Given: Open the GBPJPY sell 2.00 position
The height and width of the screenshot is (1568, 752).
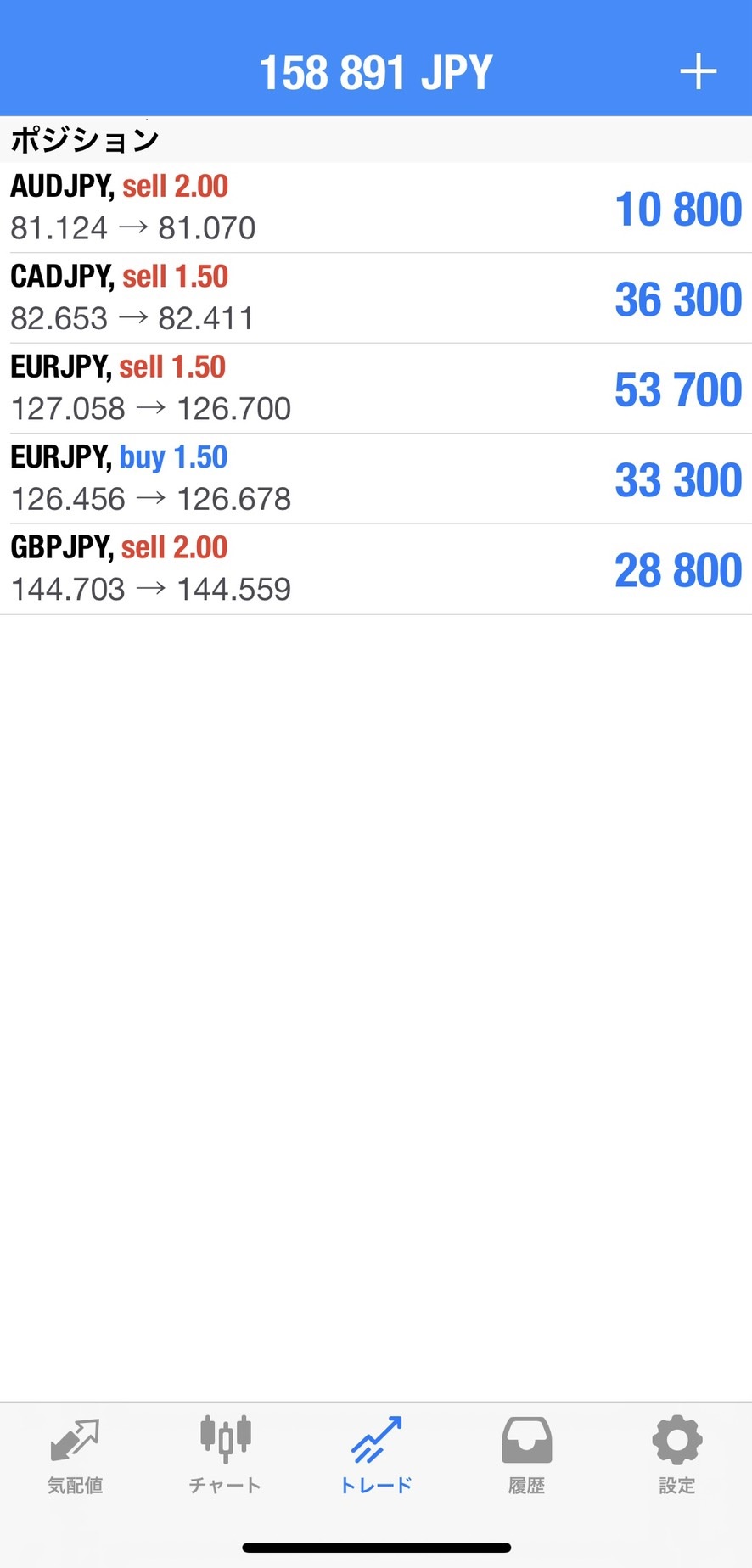Looking at the screenshot, I should coord(376,569).
